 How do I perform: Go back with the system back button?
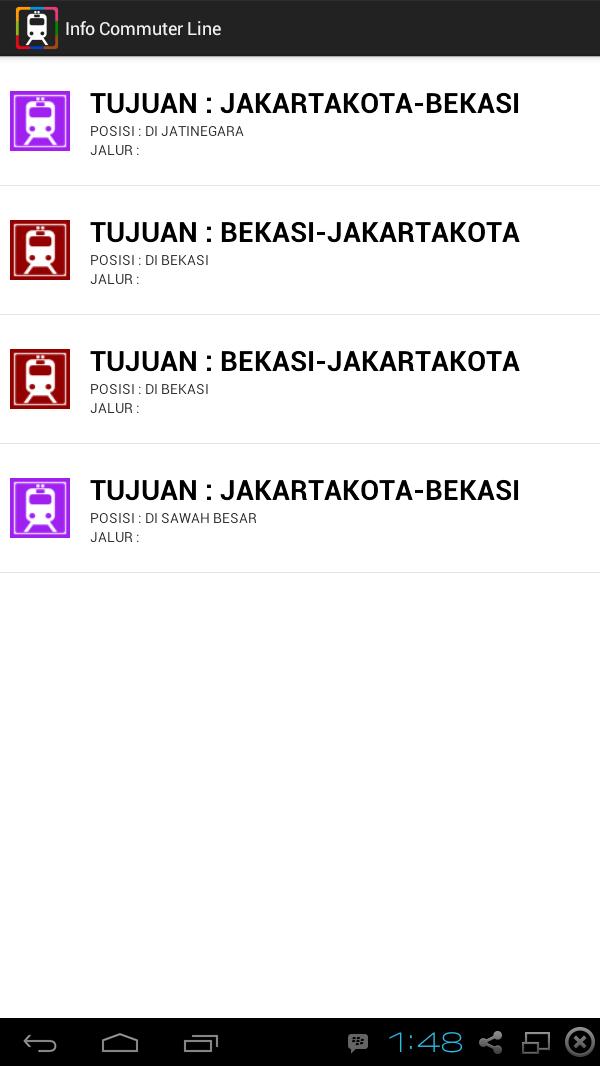point(40,1043)
